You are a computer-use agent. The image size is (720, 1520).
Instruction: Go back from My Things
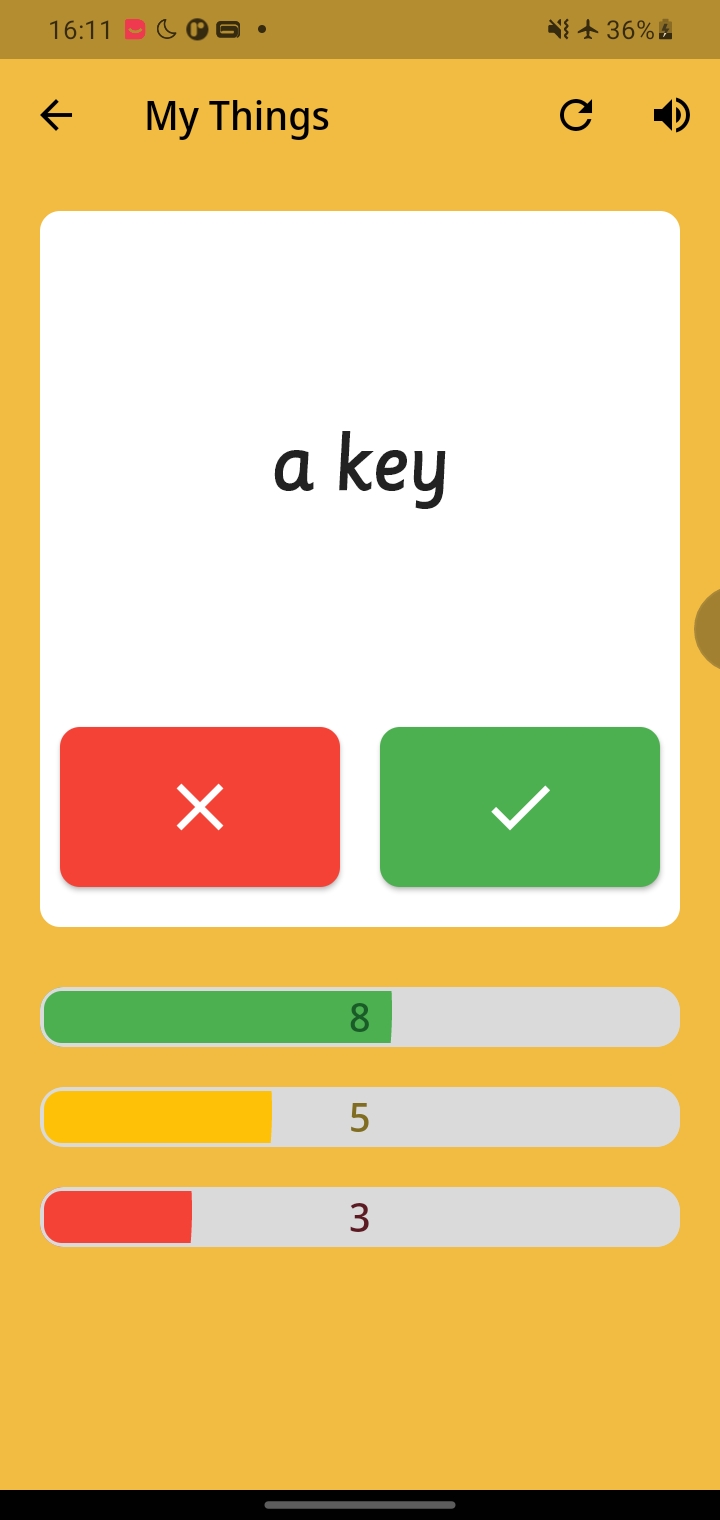[x=56, y=116]
